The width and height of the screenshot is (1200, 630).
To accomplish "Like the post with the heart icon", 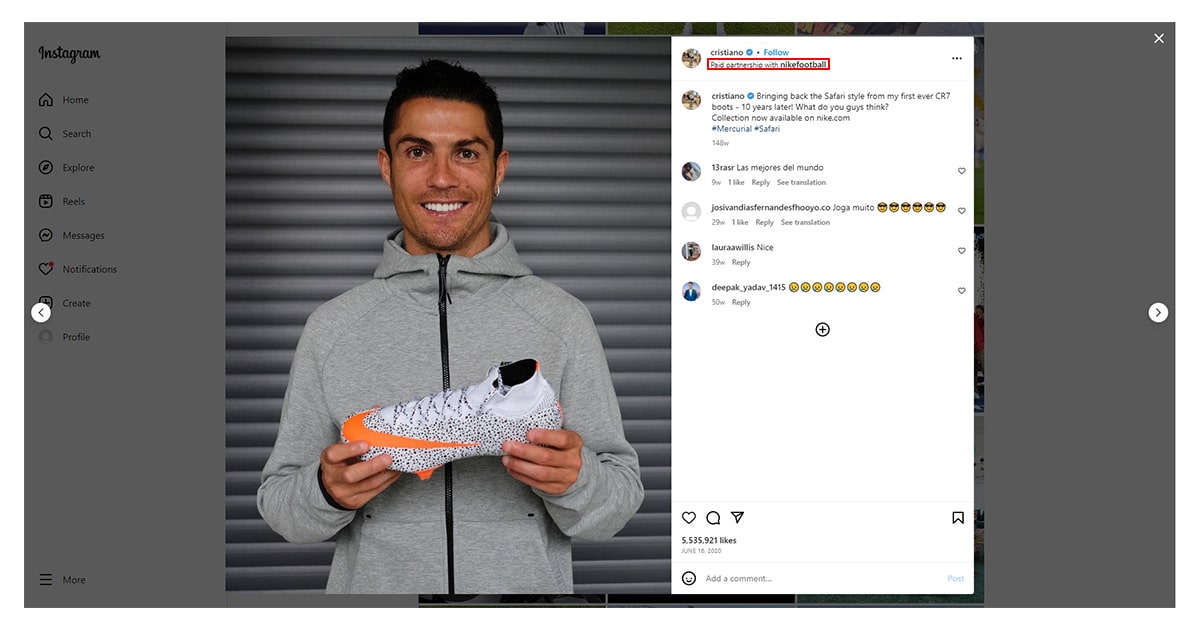I will tap(689, 518).
